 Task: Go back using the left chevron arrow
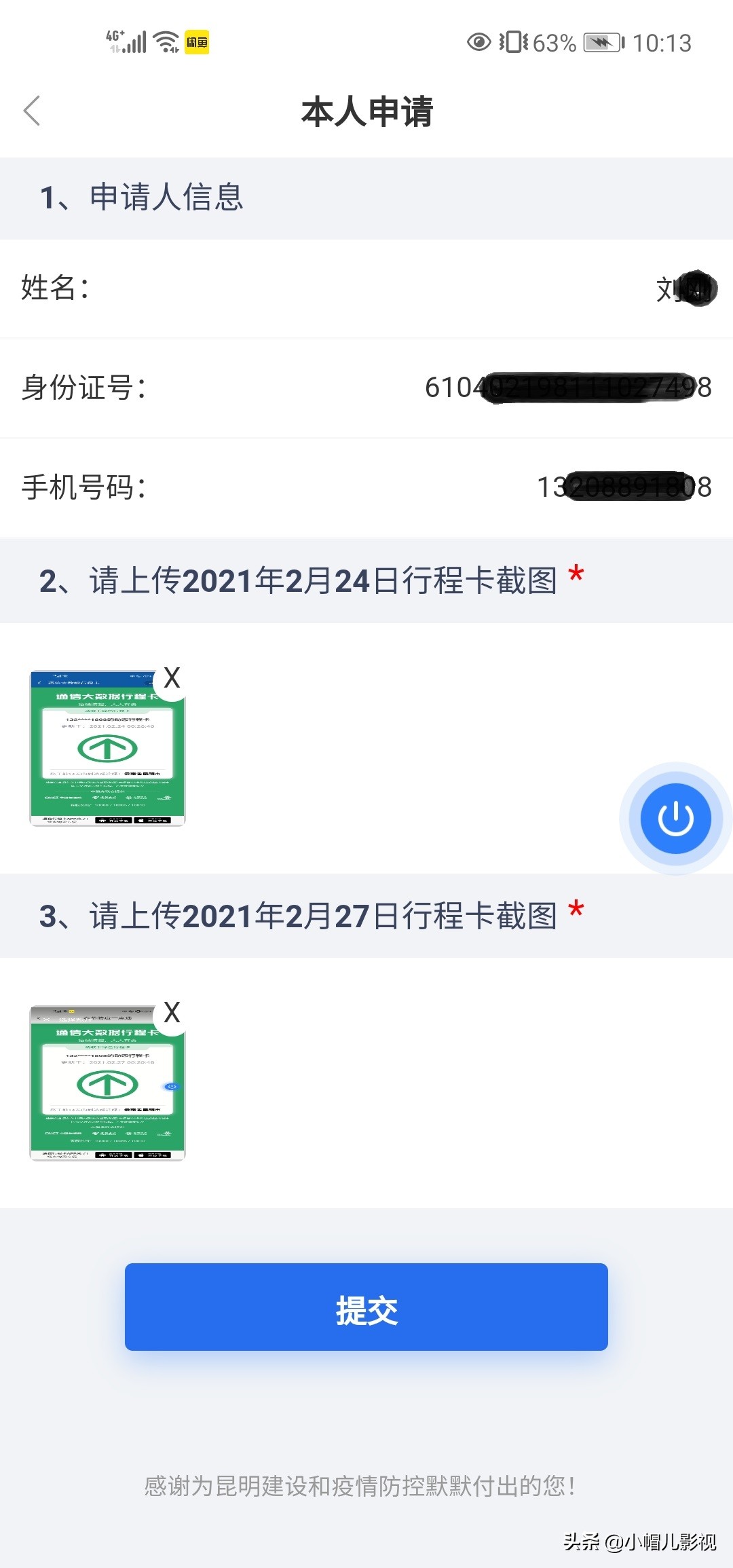click(x=31, y=109)
